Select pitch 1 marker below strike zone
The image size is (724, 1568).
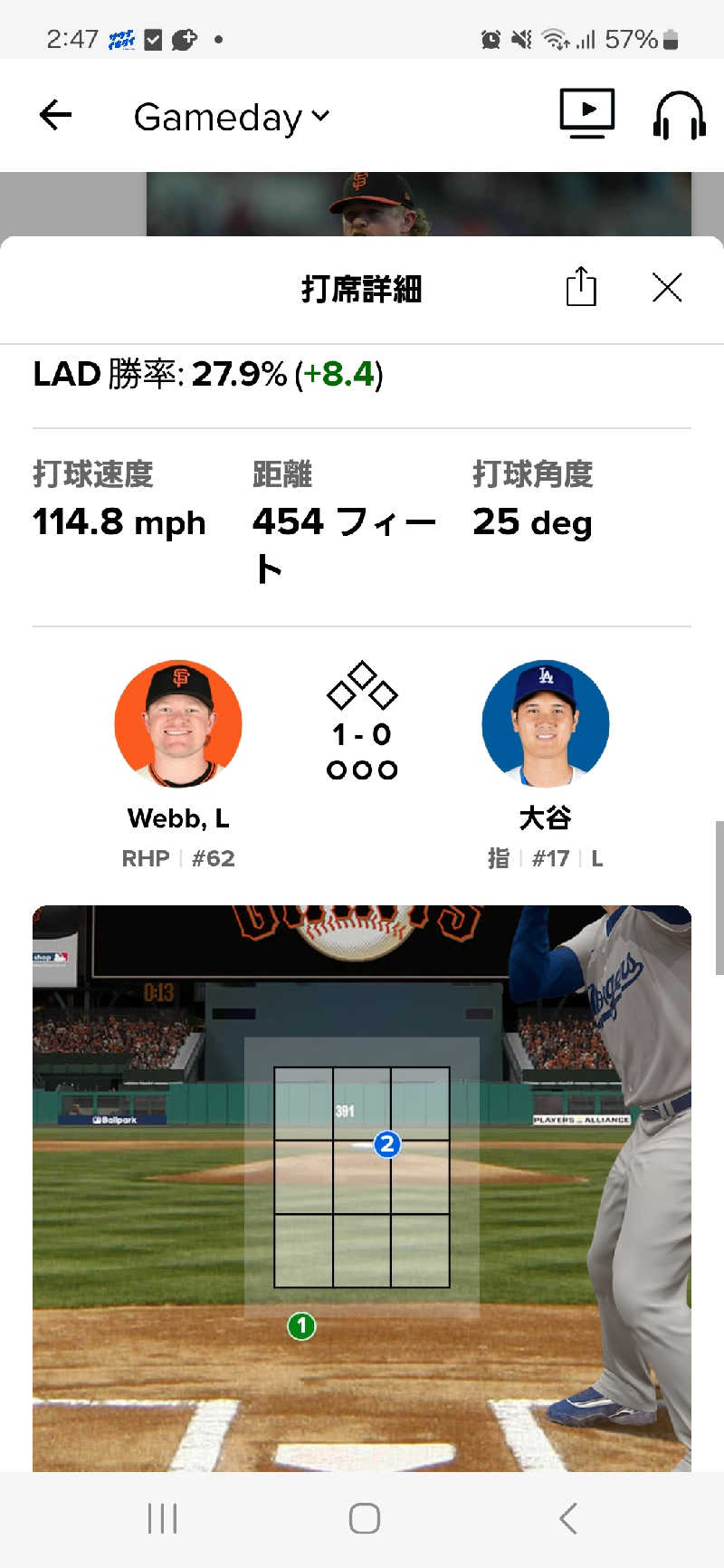click(301, 1326)
